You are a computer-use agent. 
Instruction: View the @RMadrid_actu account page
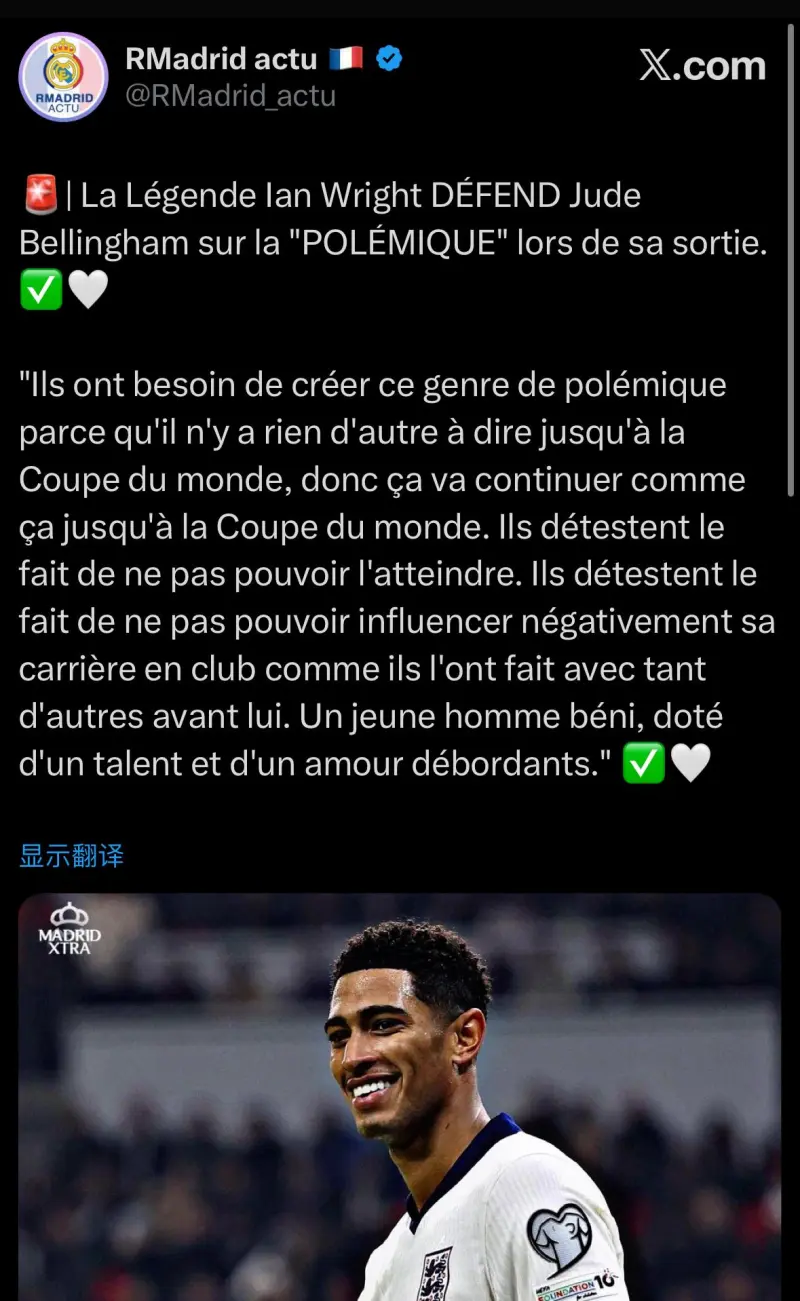pyautogui.click(x=230, y=96)
